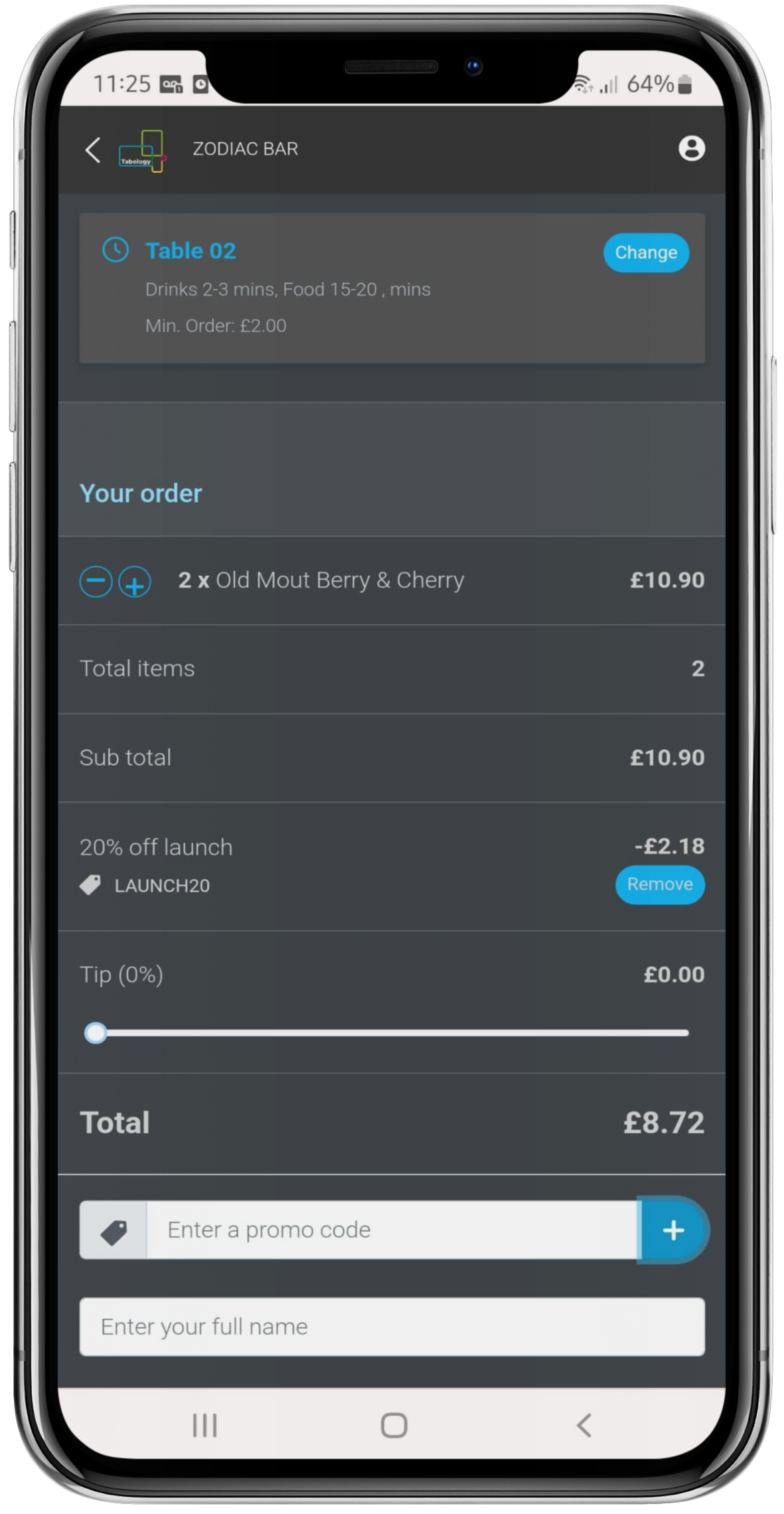Go to the phone home screen

(394, 1425)
